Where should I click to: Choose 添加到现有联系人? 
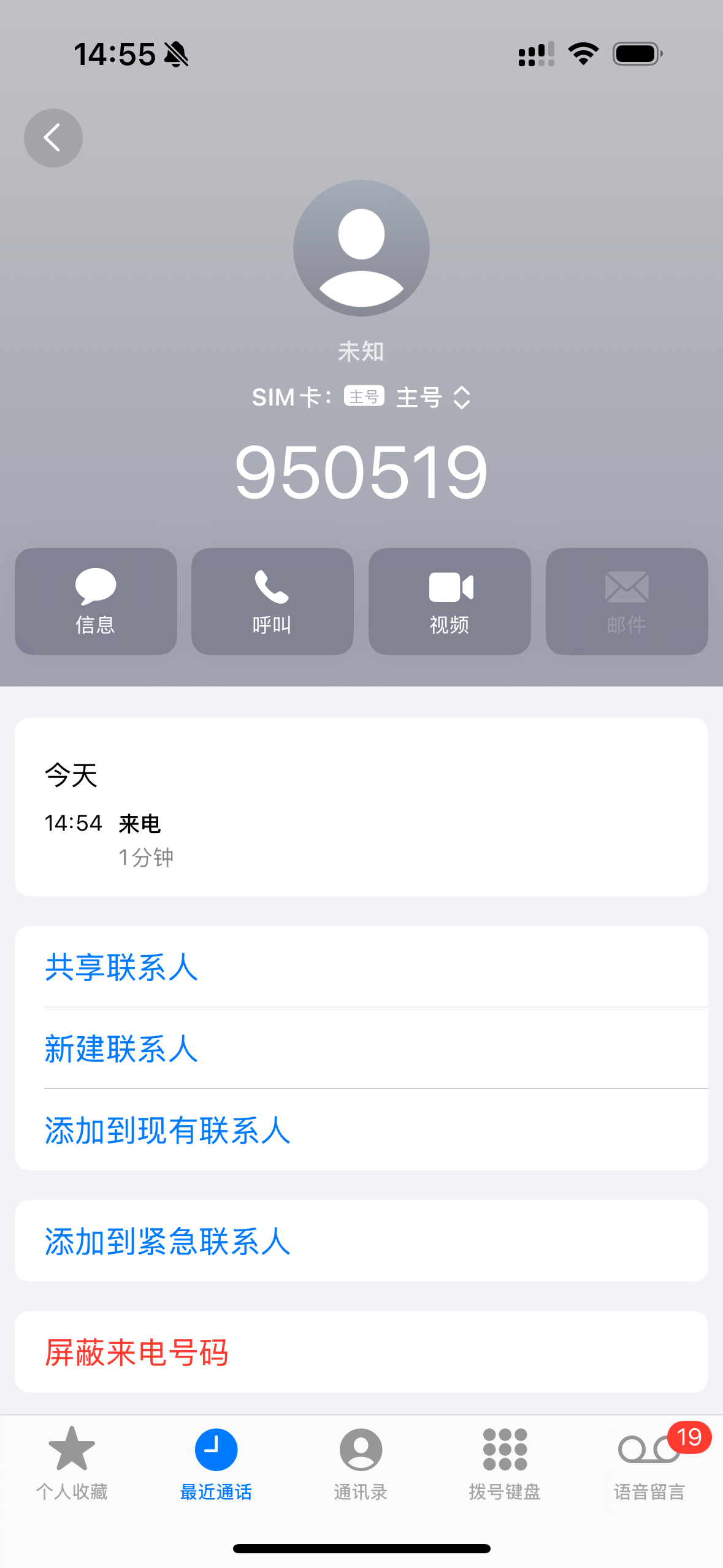point(361,1129)
